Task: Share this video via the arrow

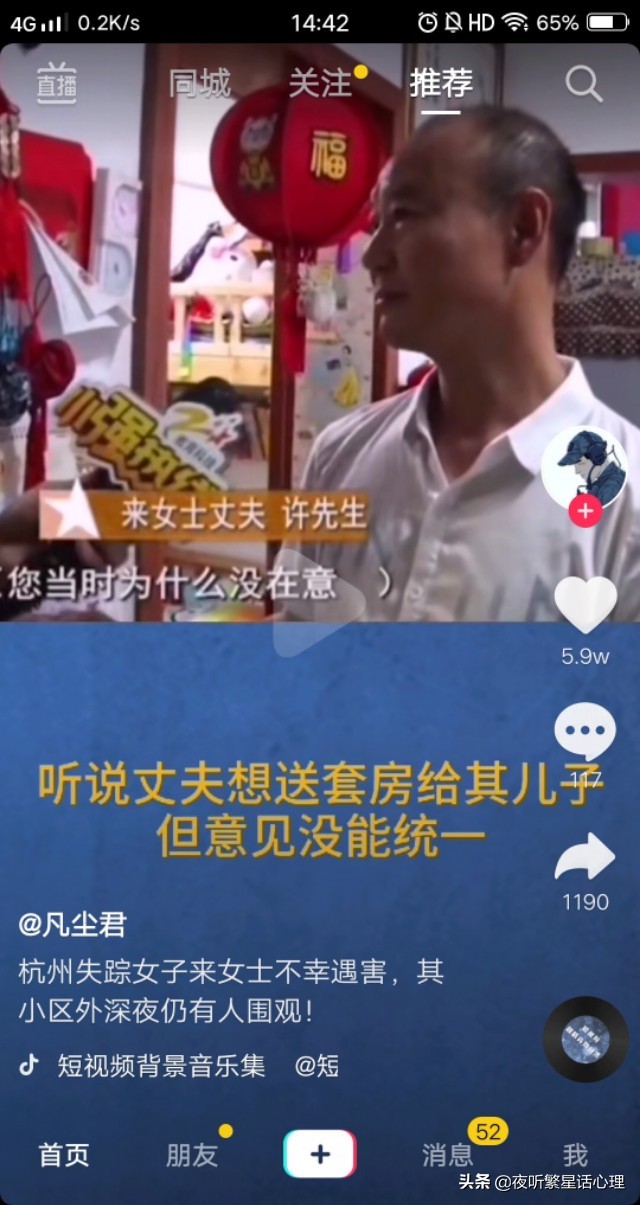Action: coord(585,857)
